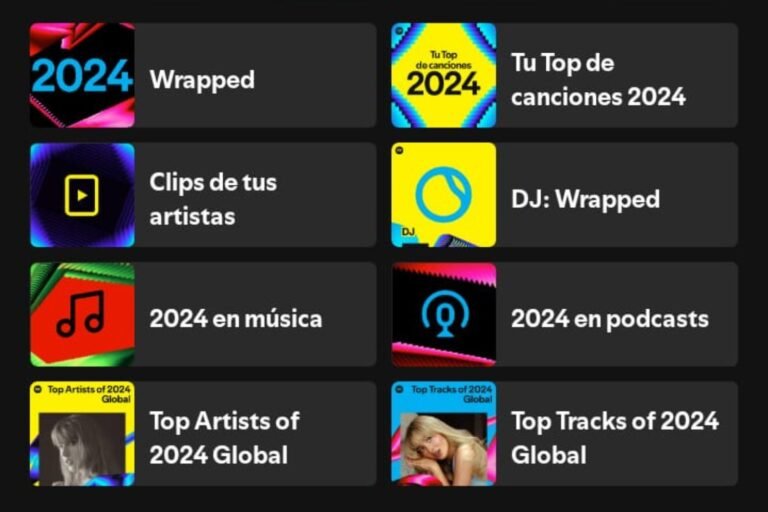Open Clips de tus artistas

pyautogui.click(x=202, y=196)
